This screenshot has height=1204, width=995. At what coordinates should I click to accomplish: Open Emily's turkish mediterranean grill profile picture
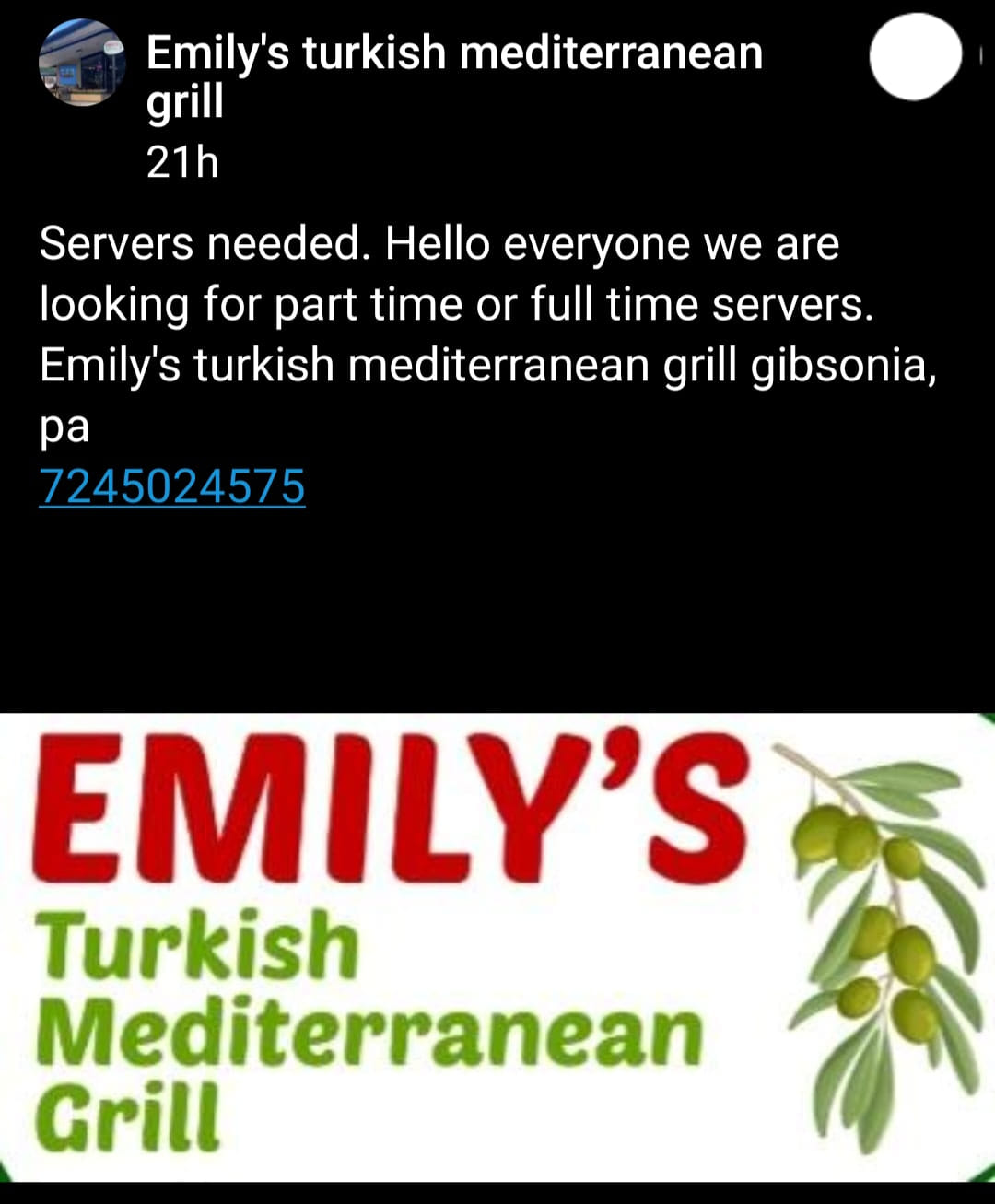tap(81, 63)
